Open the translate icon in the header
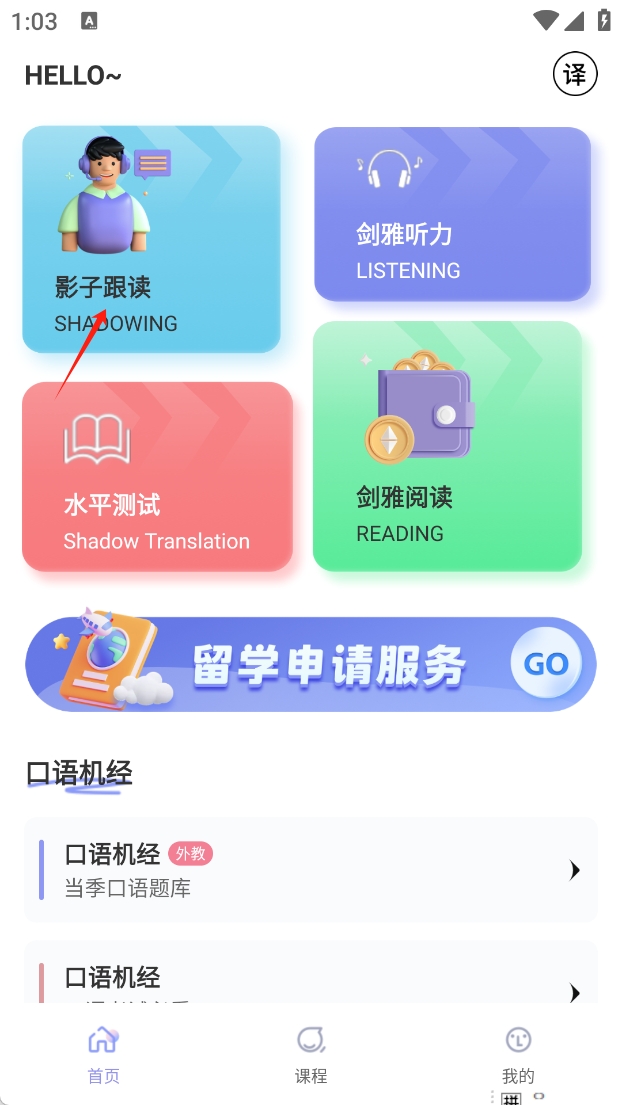The height and width of the screenshot is (1105, 621). click(x=575, y=75)
